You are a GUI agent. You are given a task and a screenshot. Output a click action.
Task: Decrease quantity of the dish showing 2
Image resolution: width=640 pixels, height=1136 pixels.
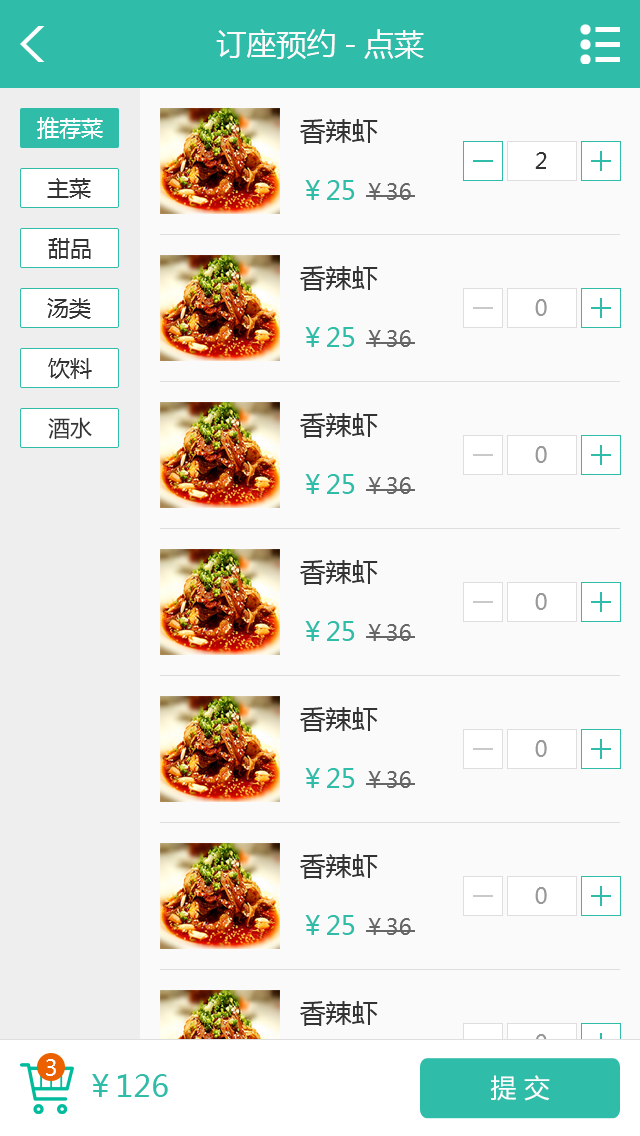coord(483,161)
